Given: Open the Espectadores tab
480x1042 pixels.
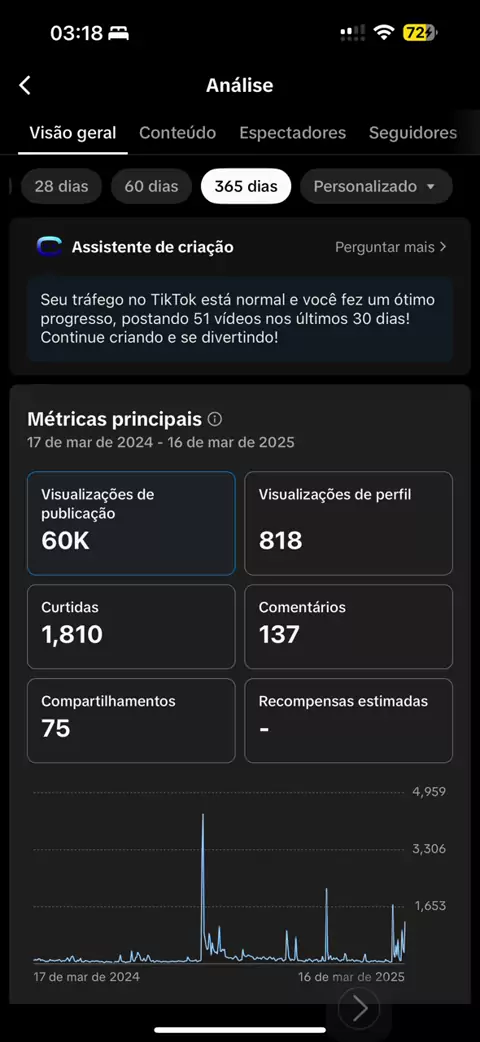Looking at the screenshot, I should coord(293,133).
